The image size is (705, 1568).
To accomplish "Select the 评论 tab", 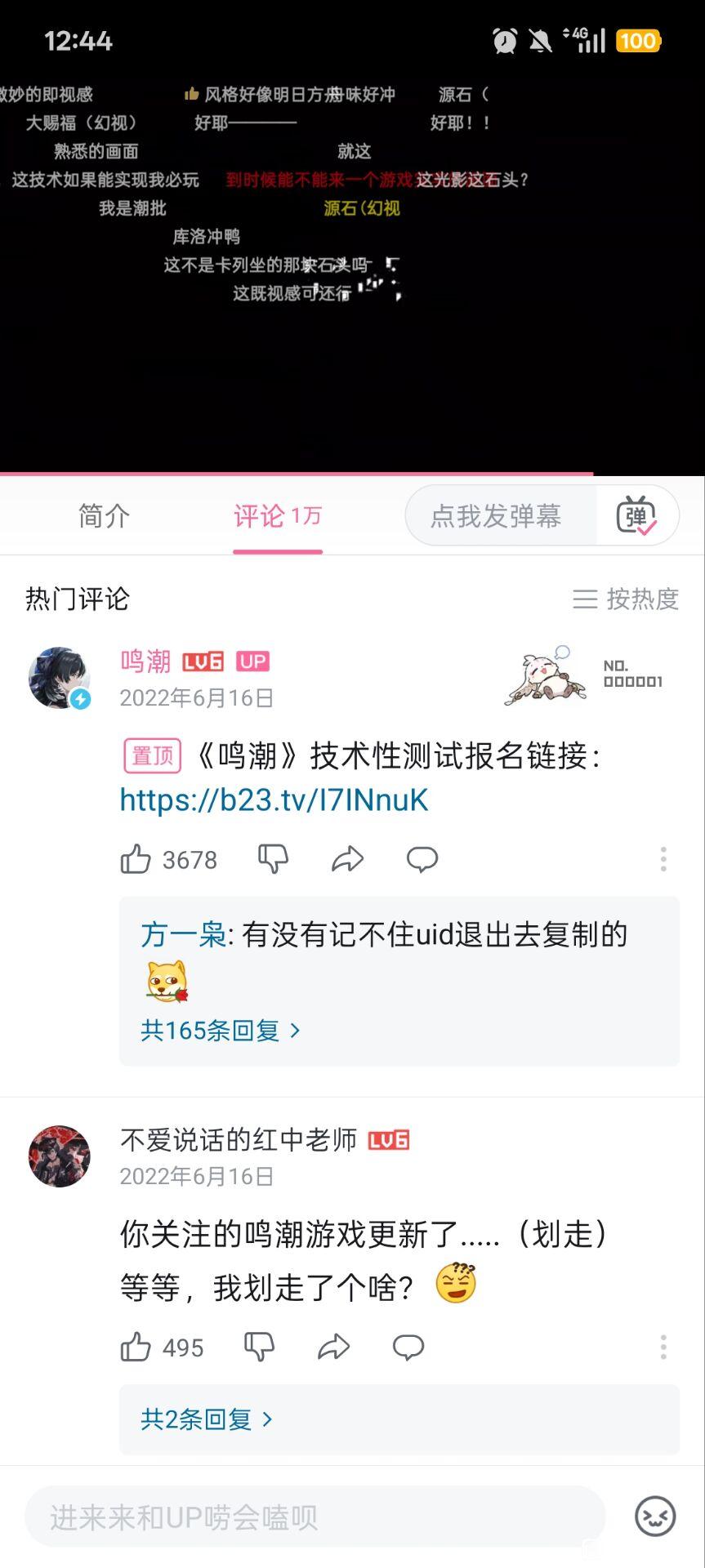I will pyautogui.click(x=277, y=516).
